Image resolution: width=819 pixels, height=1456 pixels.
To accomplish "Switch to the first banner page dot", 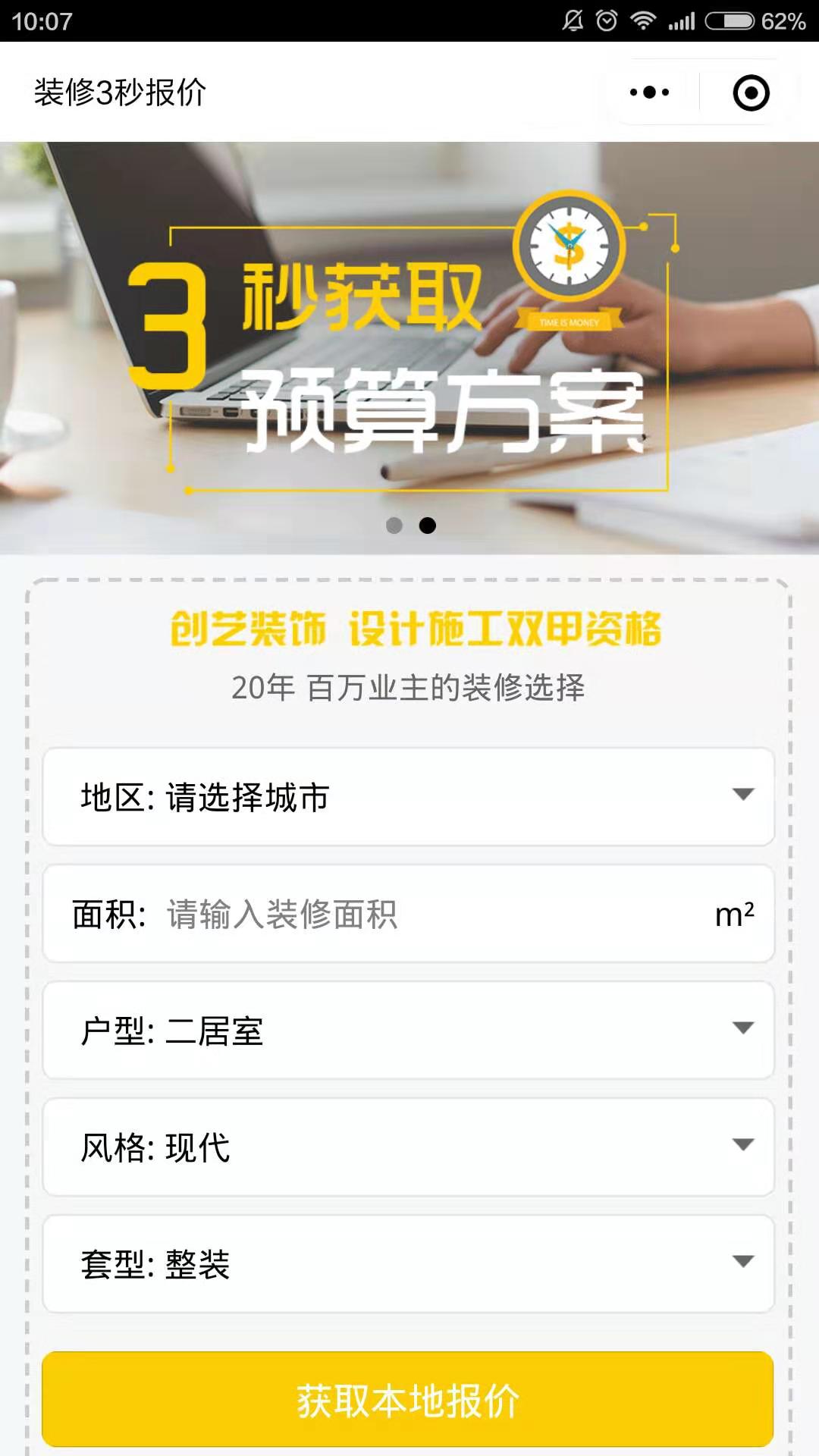I will [x=394, y=526].
